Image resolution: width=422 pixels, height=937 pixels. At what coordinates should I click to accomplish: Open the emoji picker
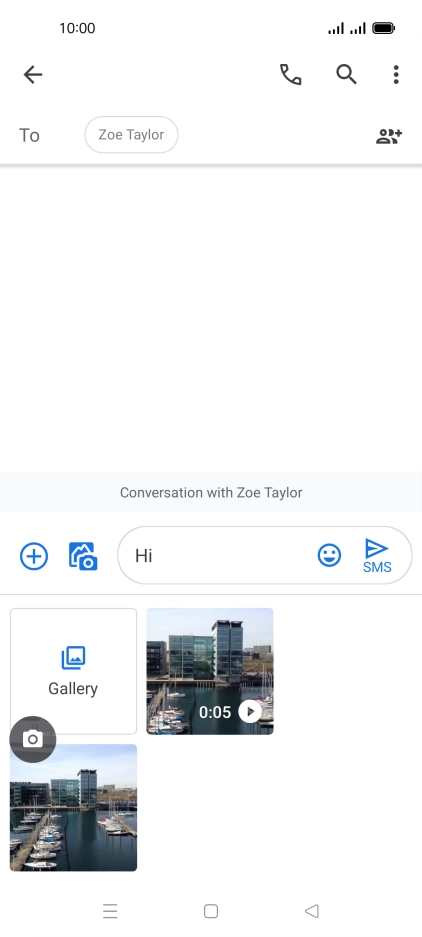329,556
